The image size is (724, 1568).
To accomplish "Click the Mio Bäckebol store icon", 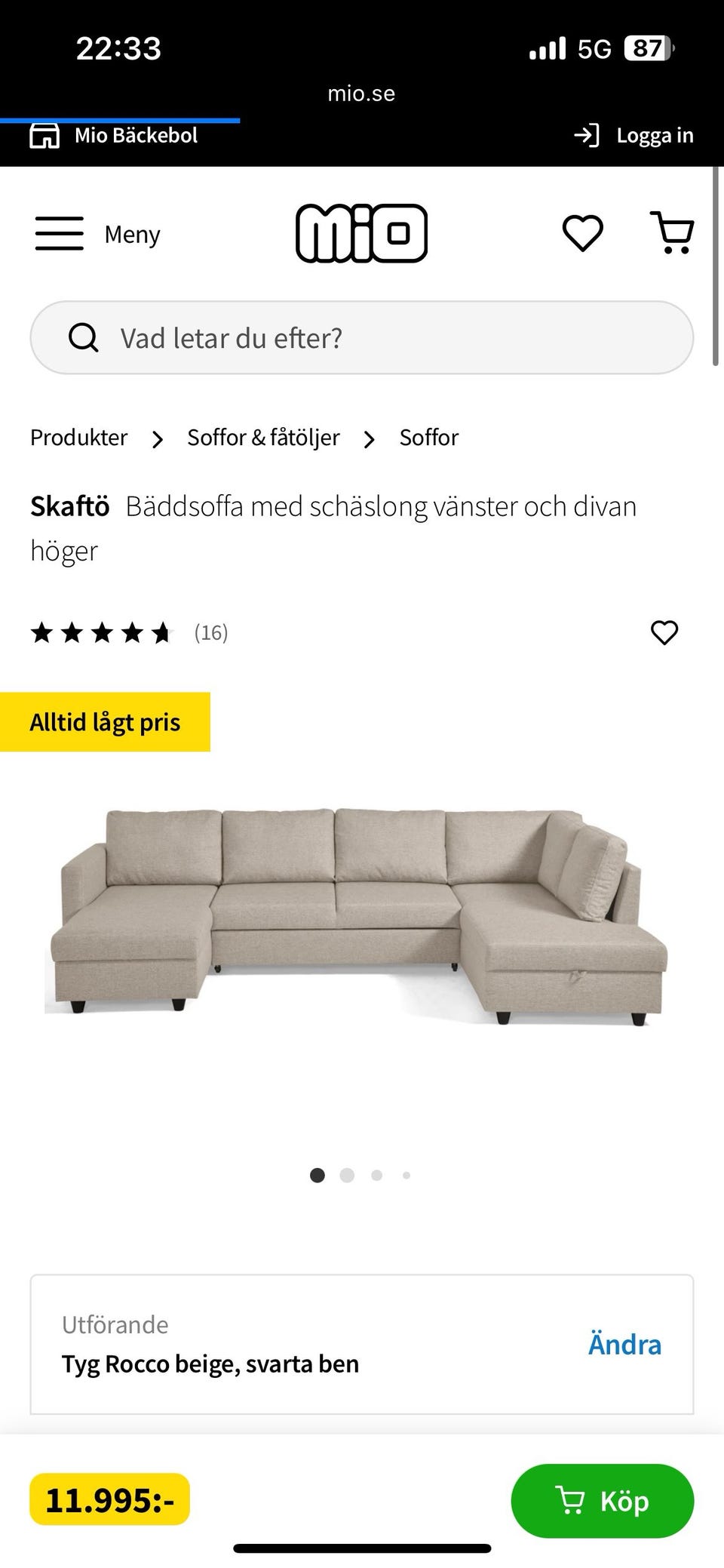I will 44,135.
